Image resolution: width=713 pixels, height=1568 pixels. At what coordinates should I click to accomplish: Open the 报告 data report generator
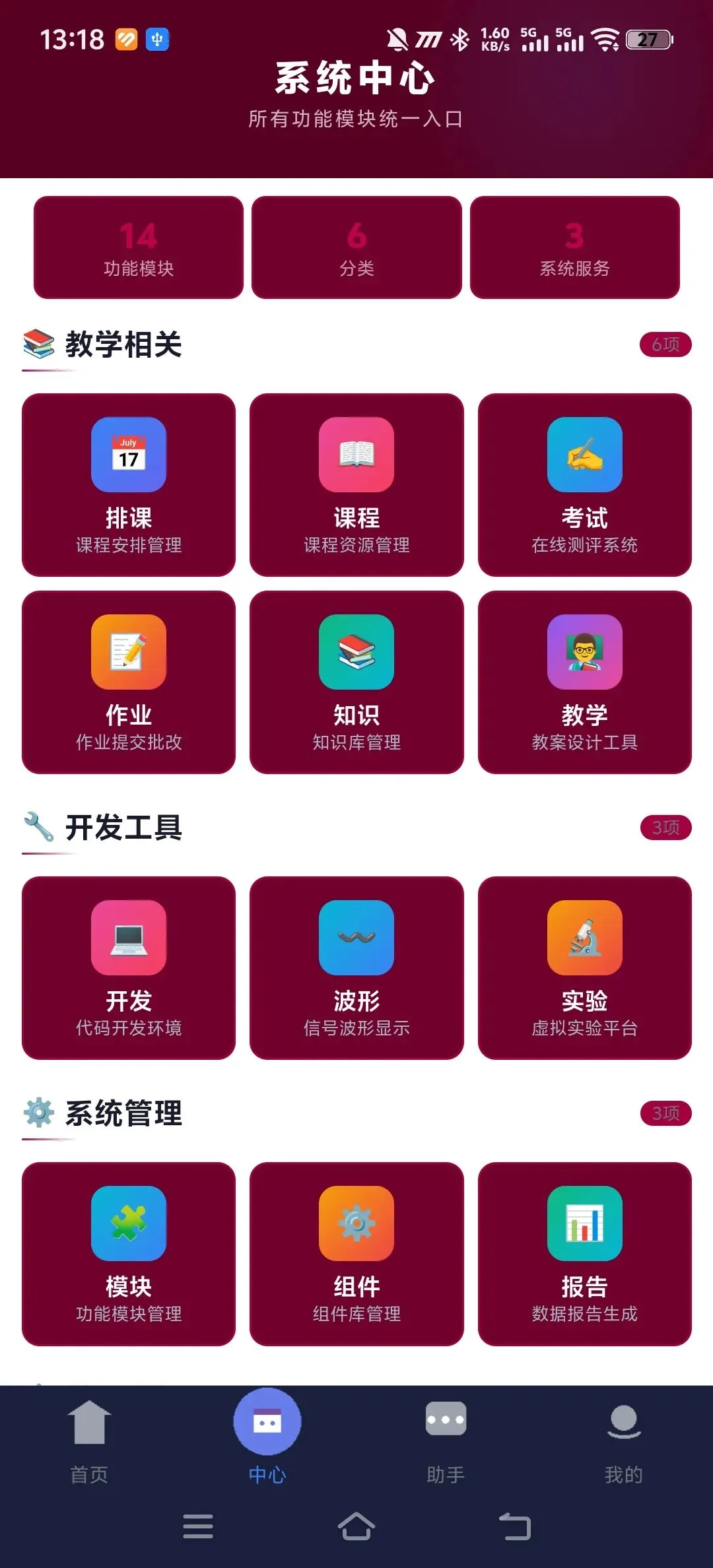pos(585,1254)
